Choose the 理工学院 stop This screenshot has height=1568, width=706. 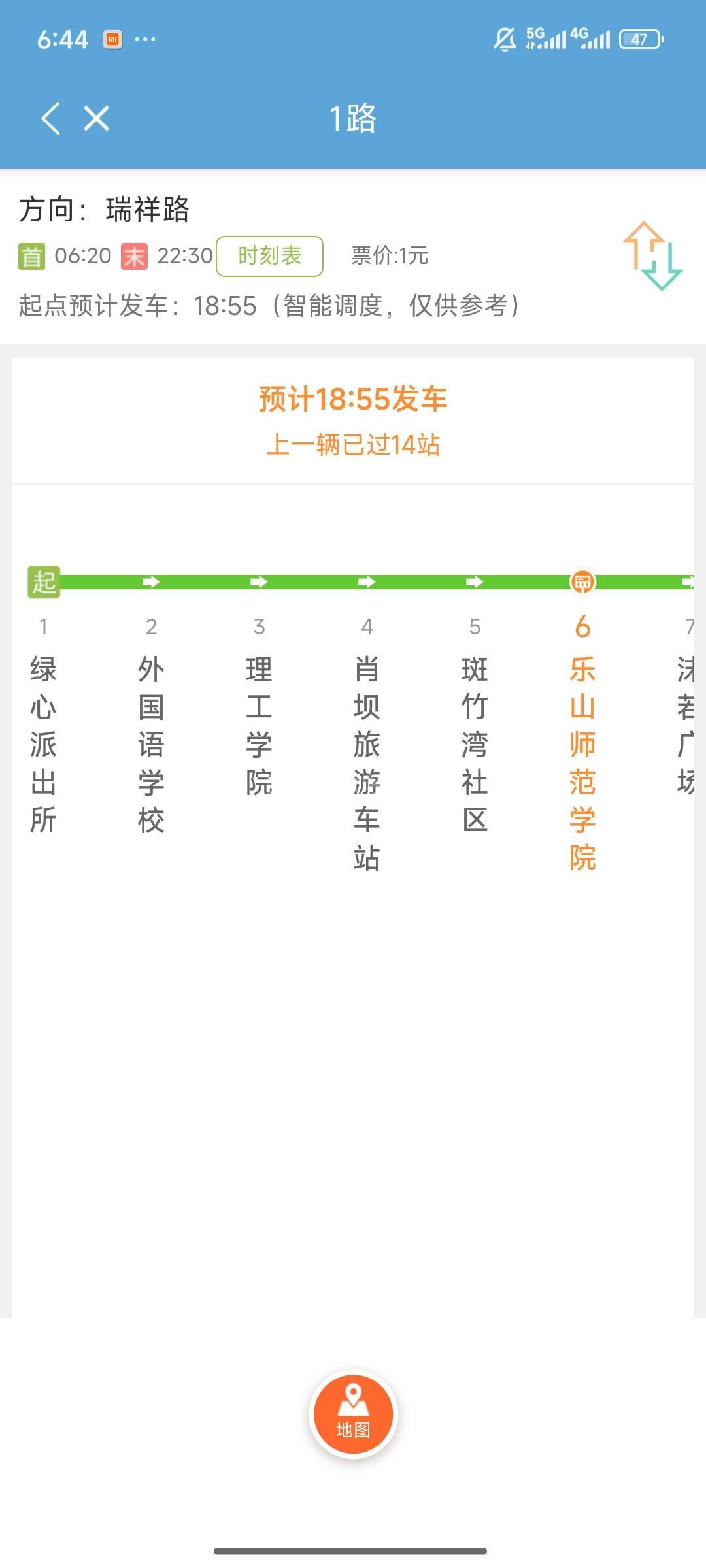pos(259,725)
